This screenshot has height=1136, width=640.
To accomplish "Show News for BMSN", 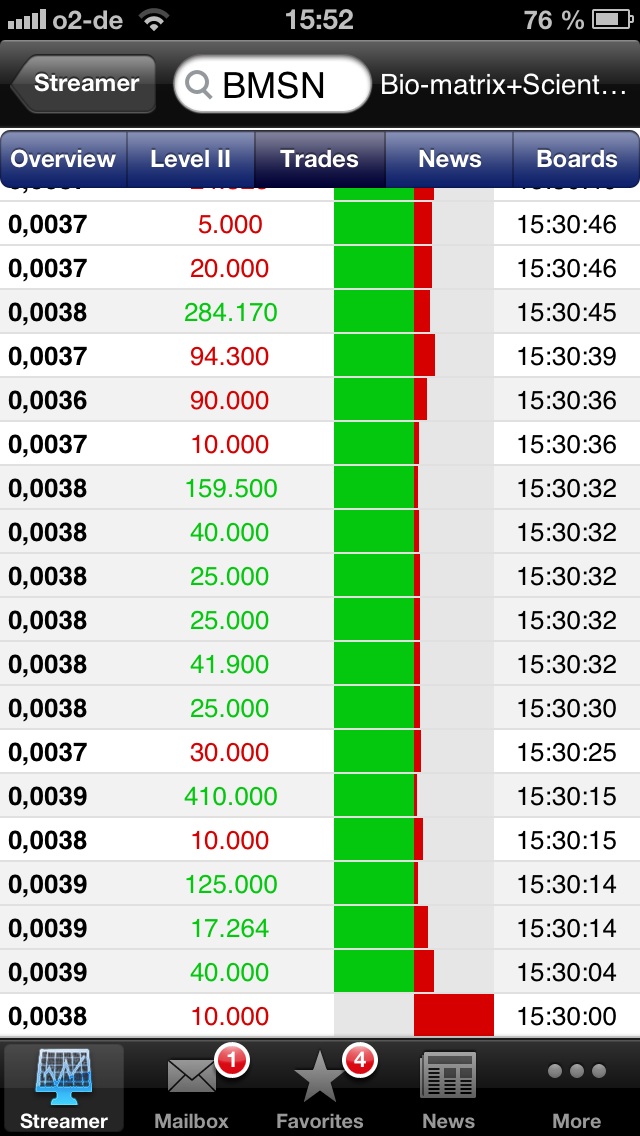I will [449, 159].
